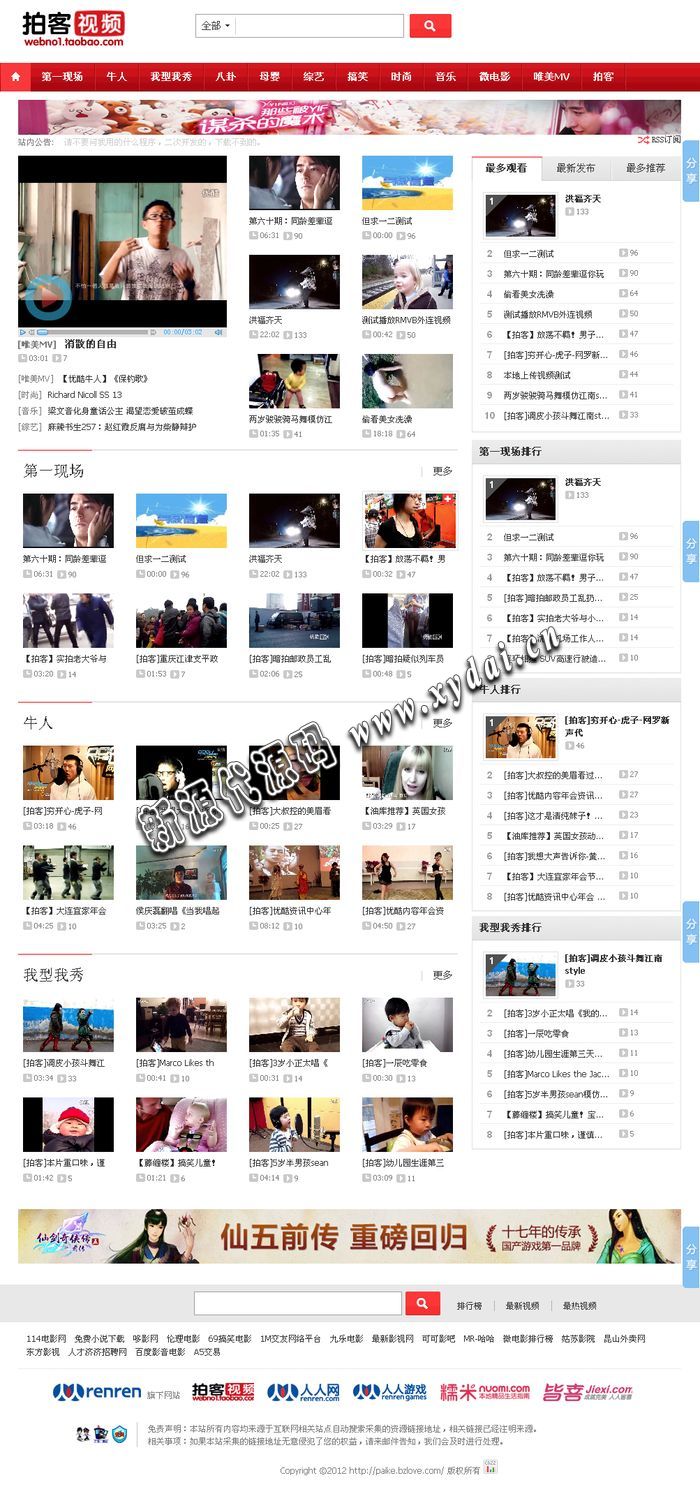Select the 唯美MV nav item
This screenshot has width=700, height=1487.
click(x=551, y=76)
